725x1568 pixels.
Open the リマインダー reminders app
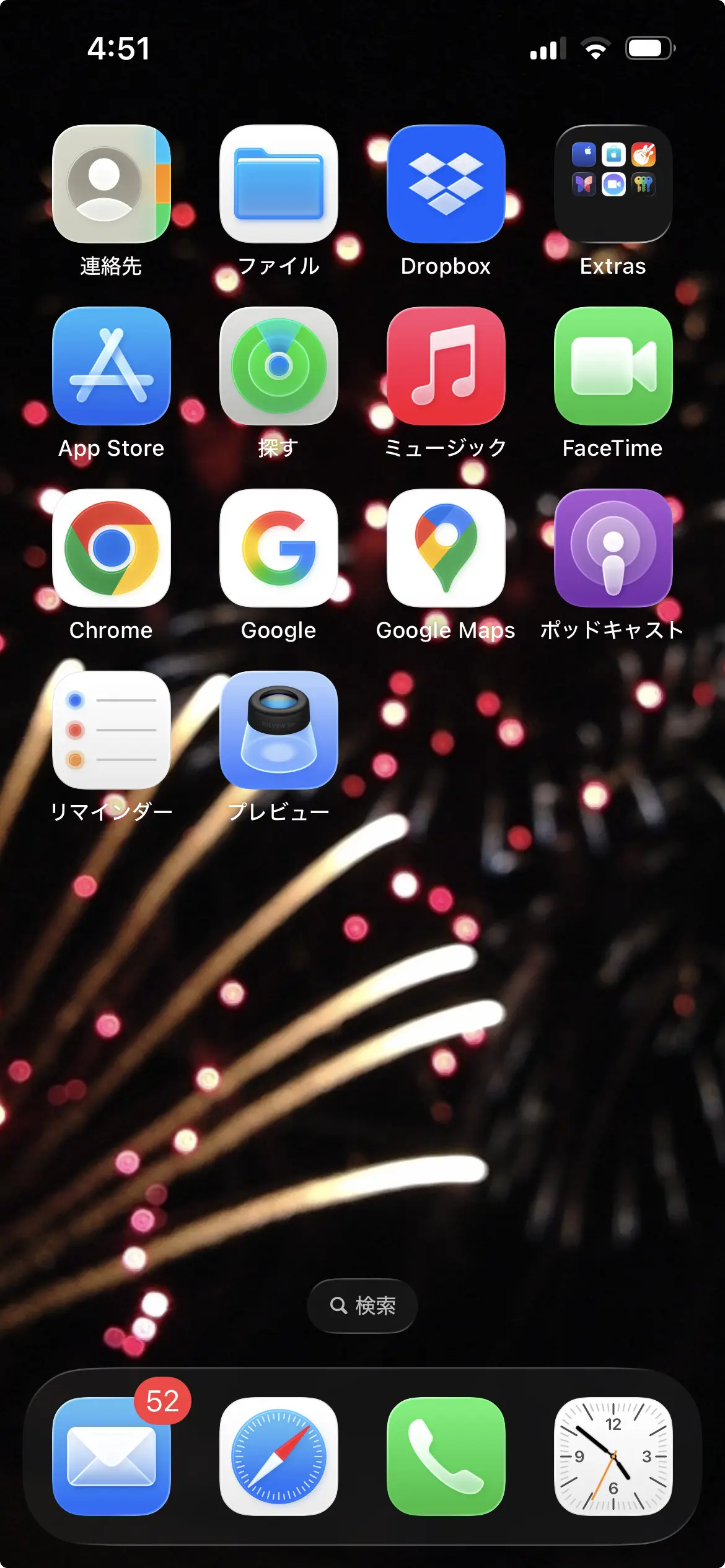point(112,730)
